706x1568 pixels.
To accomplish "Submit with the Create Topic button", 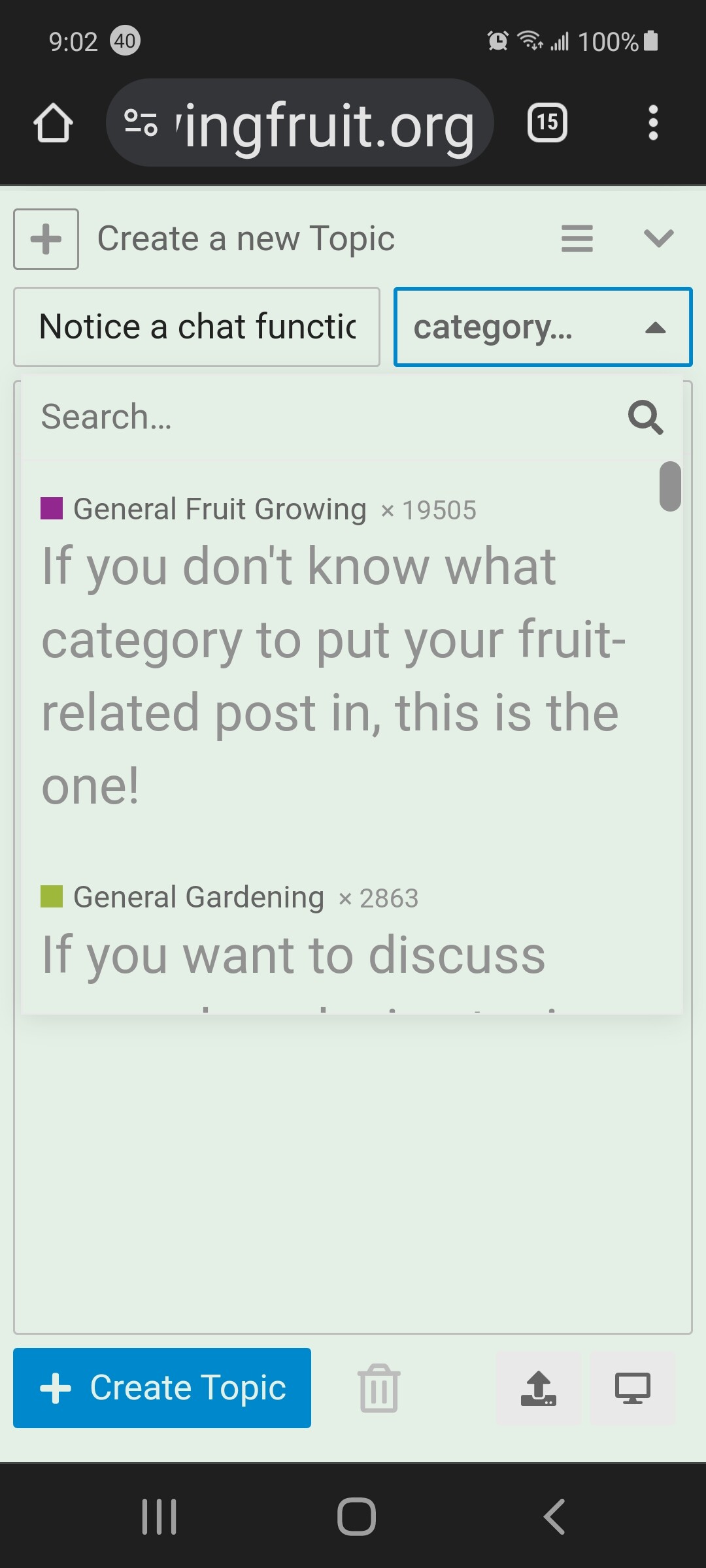I will click(162, 1388).
